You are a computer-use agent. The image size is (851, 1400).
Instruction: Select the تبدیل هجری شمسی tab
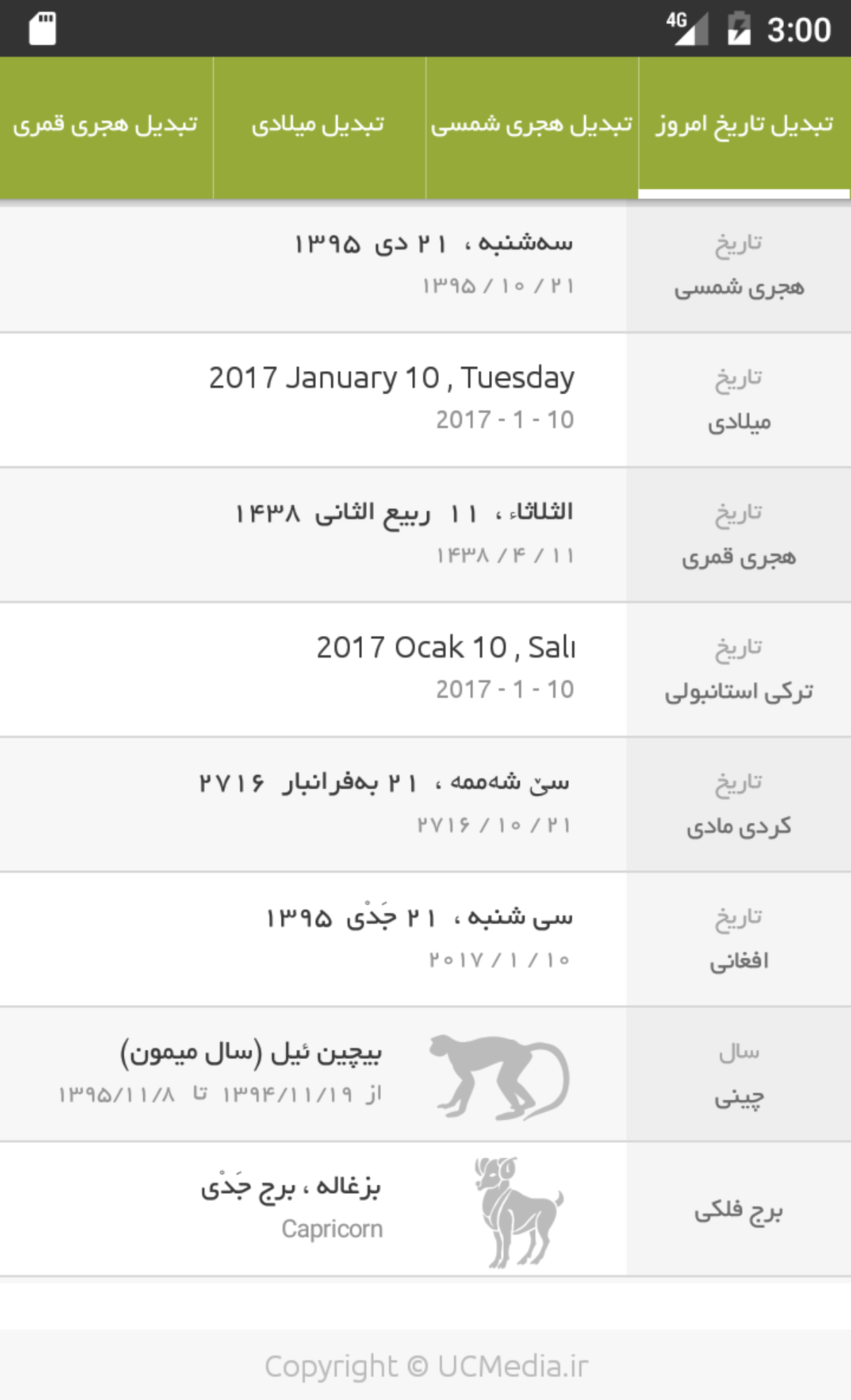point(532,127)
